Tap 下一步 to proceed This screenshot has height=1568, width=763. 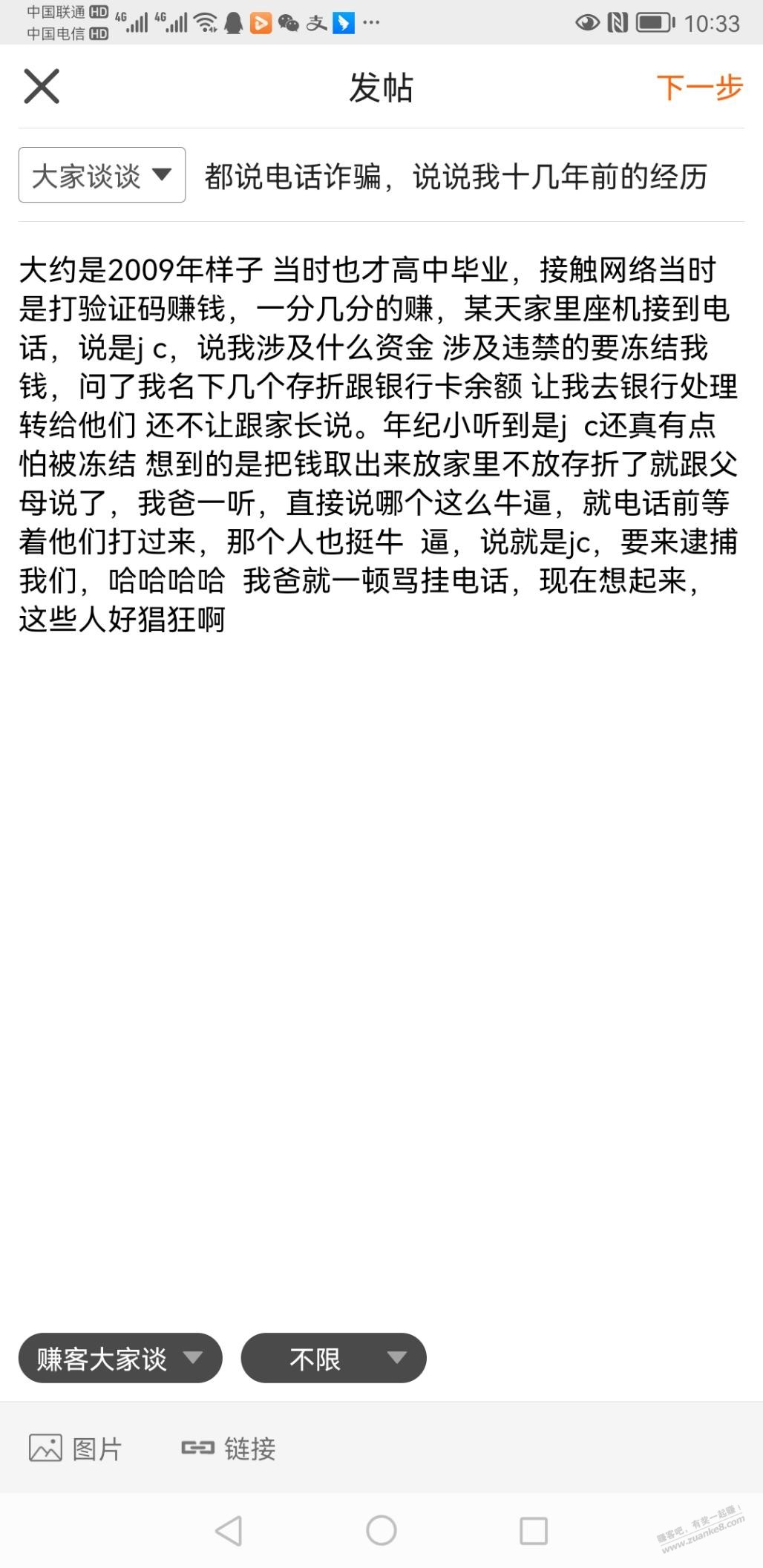click(x=699, y=88)
